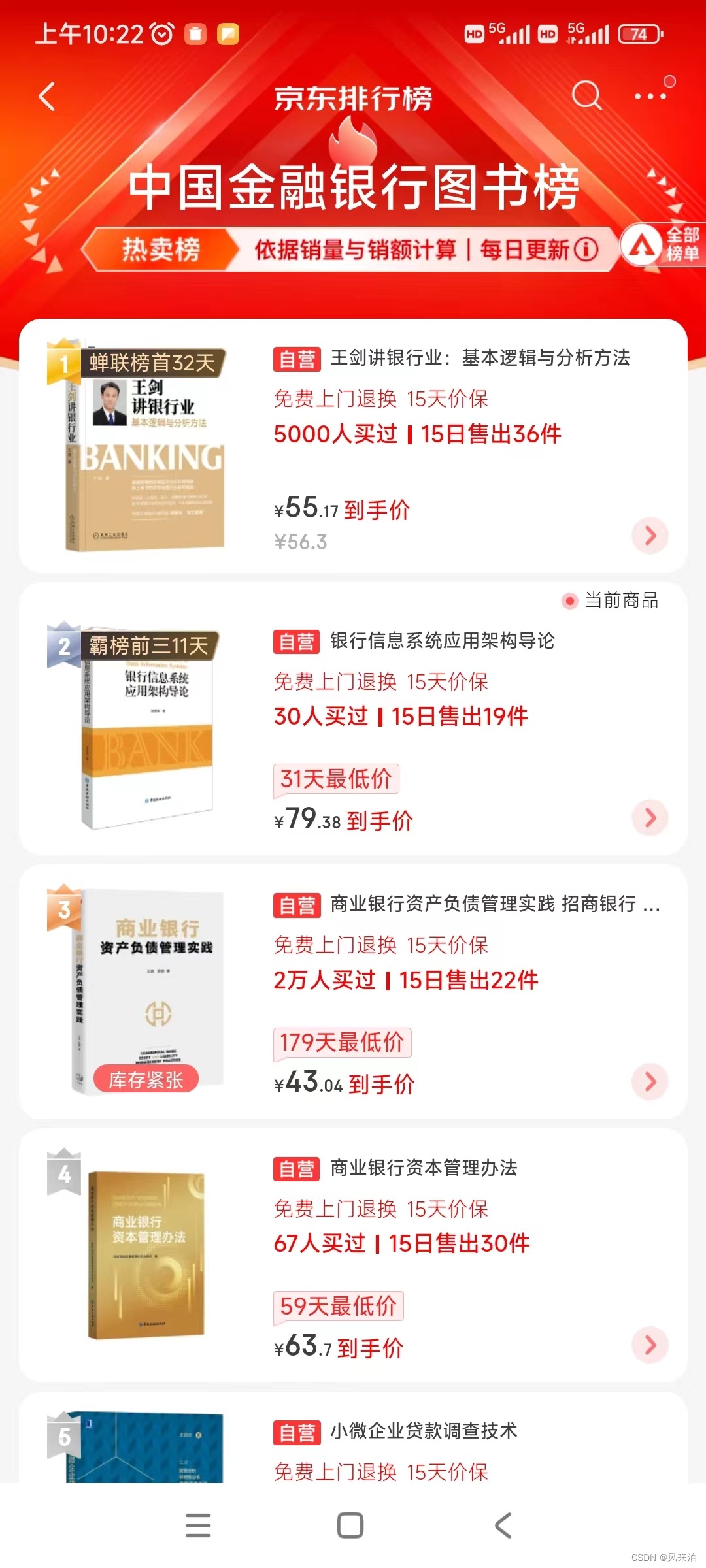Viewport: 706px width, 1568px height.
Task: Open recent apps from navigation bar
Action: coord(198,1526)
